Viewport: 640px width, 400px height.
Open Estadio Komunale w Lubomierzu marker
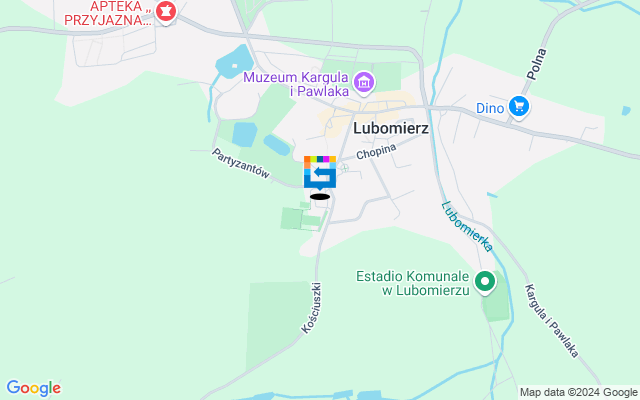click(485, 283)
